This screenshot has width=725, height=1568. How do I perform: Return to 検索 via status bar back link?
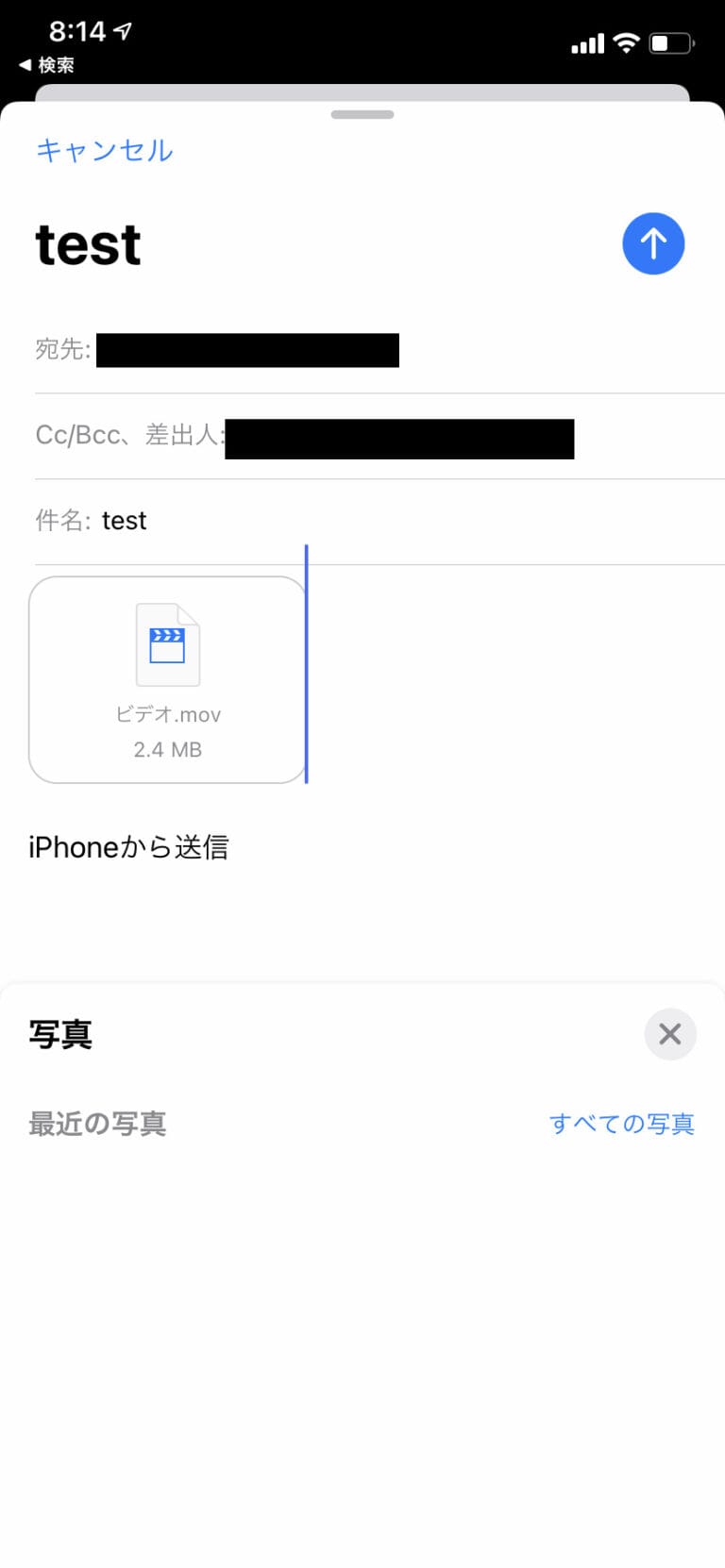(47, 65)
